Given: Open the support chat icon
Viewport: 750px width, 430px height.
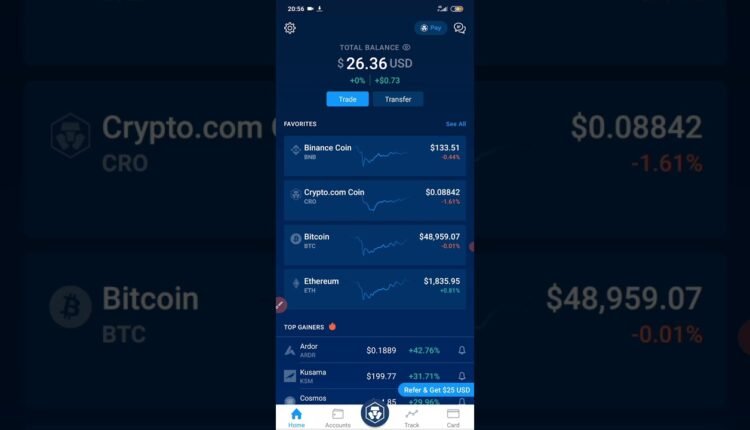Looking at the screenshot, I should point(460,28).
